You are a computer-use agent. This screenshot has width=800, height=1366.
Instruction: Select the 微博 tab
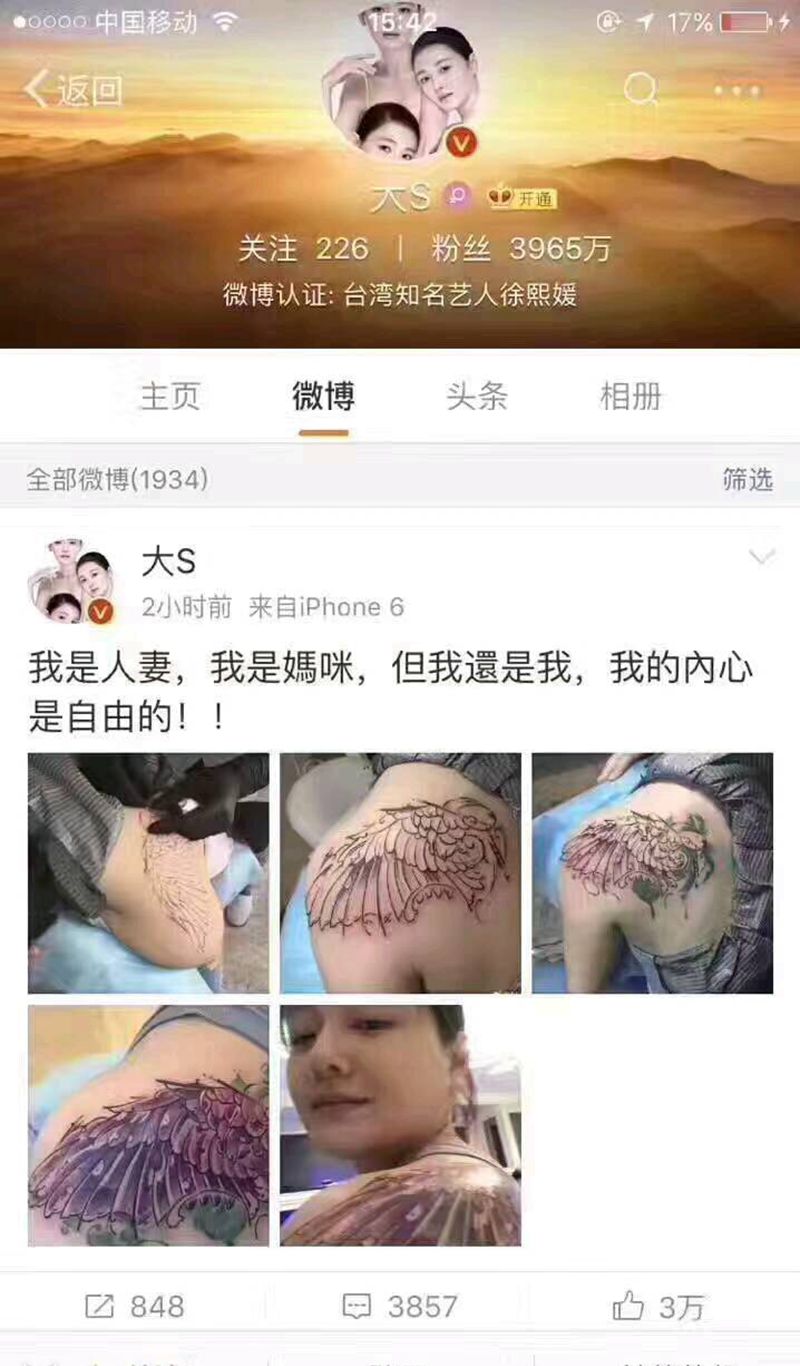[x=323, y=396]
